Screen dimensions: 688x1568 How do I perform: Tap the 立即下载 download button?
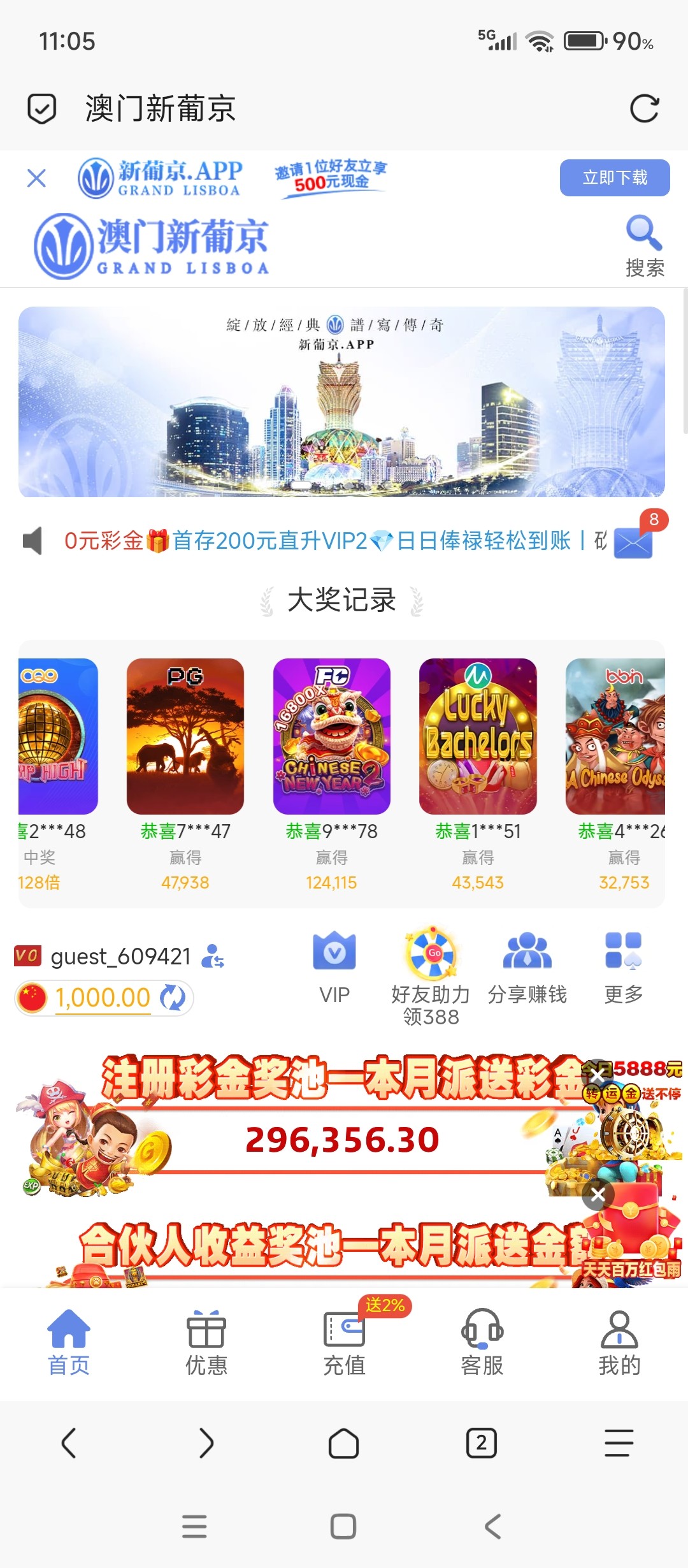coord(613,177)
